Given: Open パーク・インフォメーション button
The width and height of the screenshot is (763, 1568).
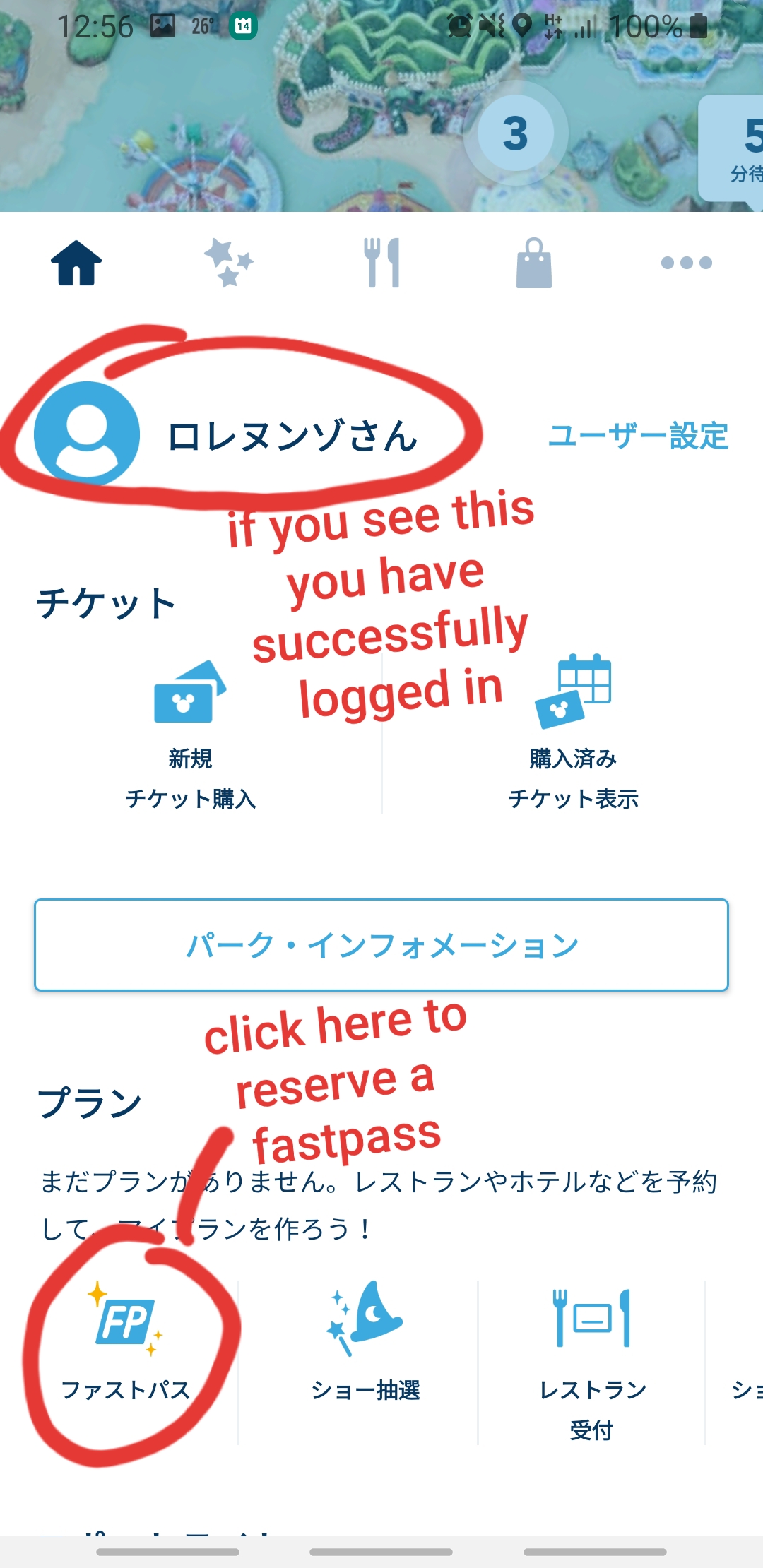Looking at the screenshot, I should point(381,945).
